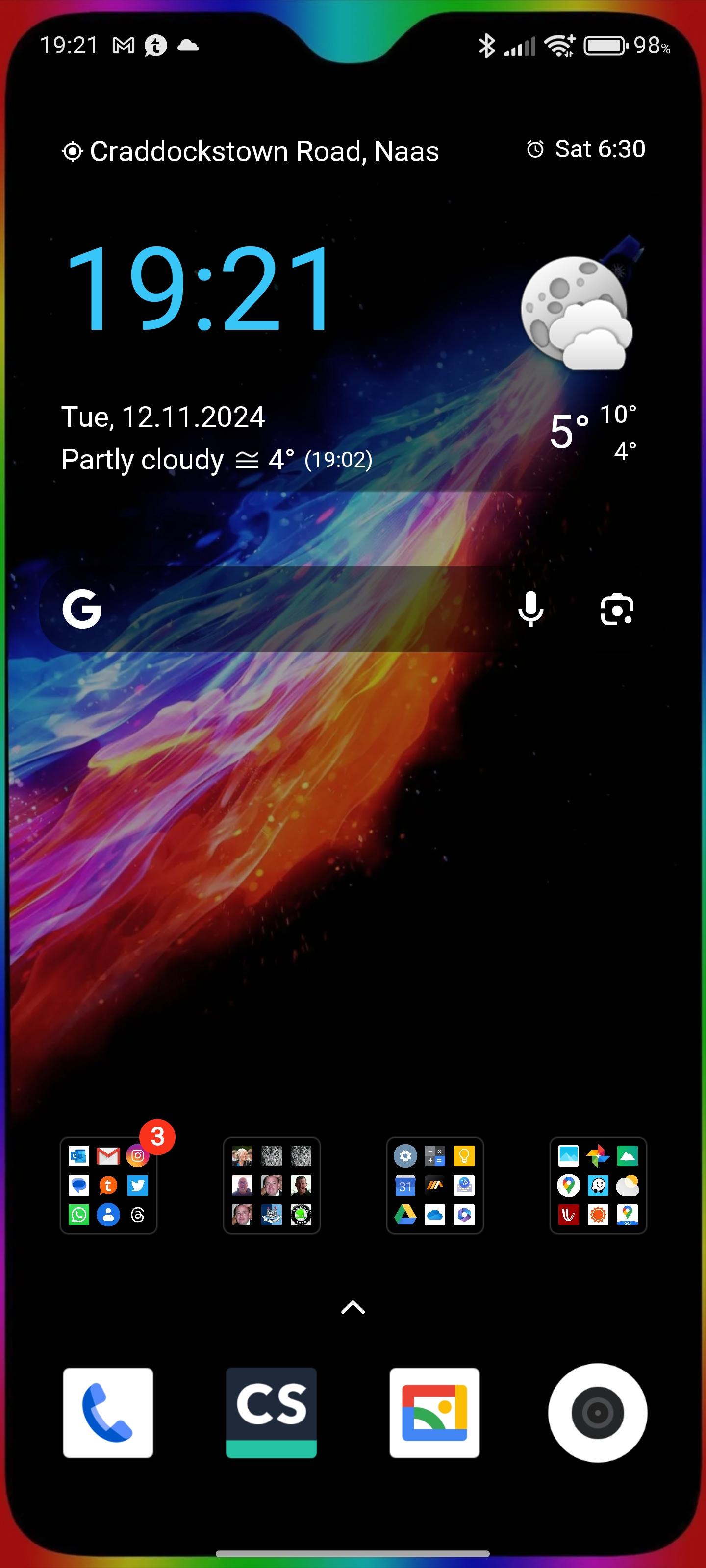Image resolution: width=706 pixels, height=1568 pixels.
Task: Open the Gallery app in the dock
Action: coord(434,1412)
